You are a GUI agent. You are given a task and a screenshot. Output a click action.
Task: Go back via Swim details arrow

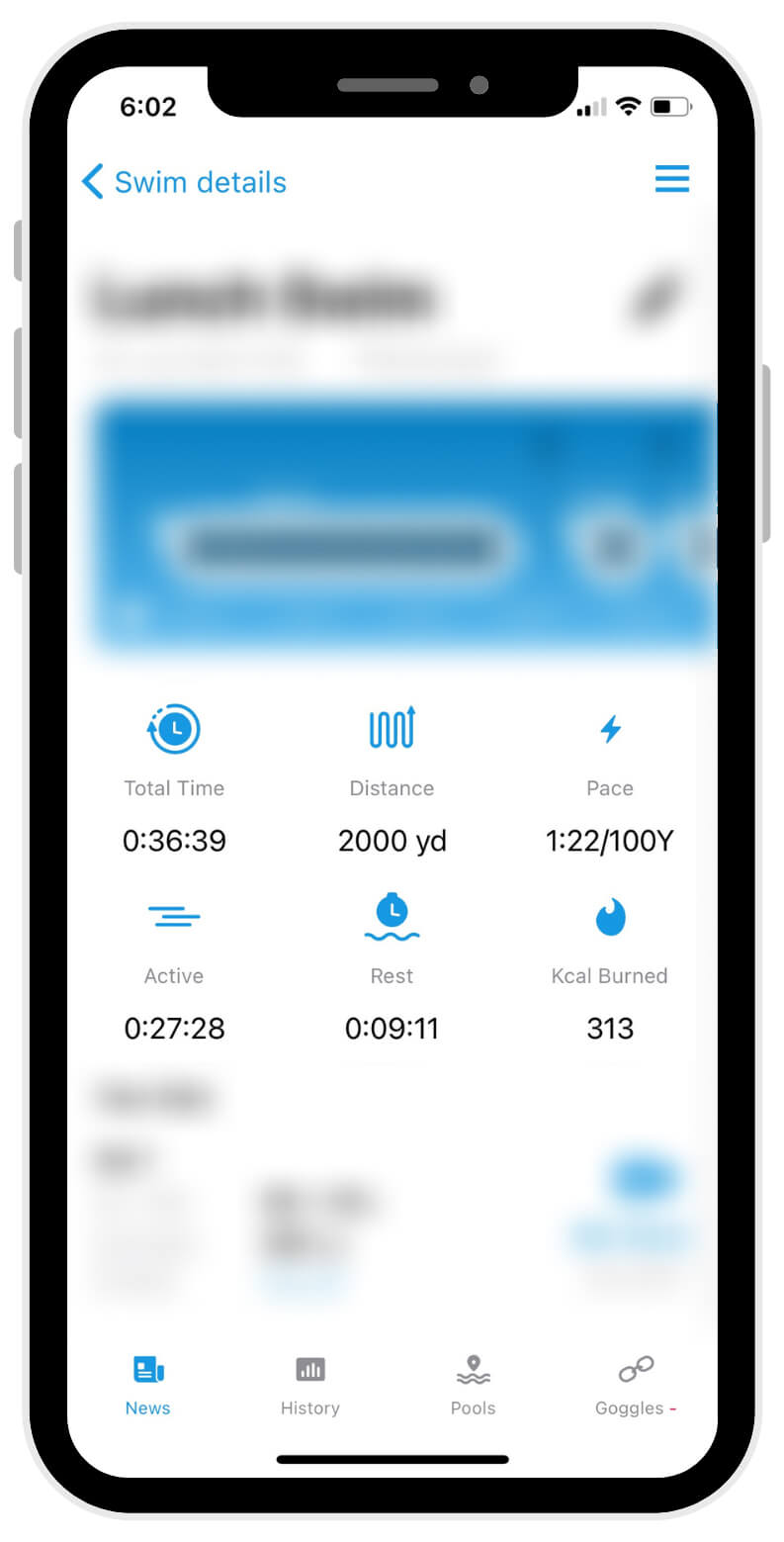(x=93, y=182)
